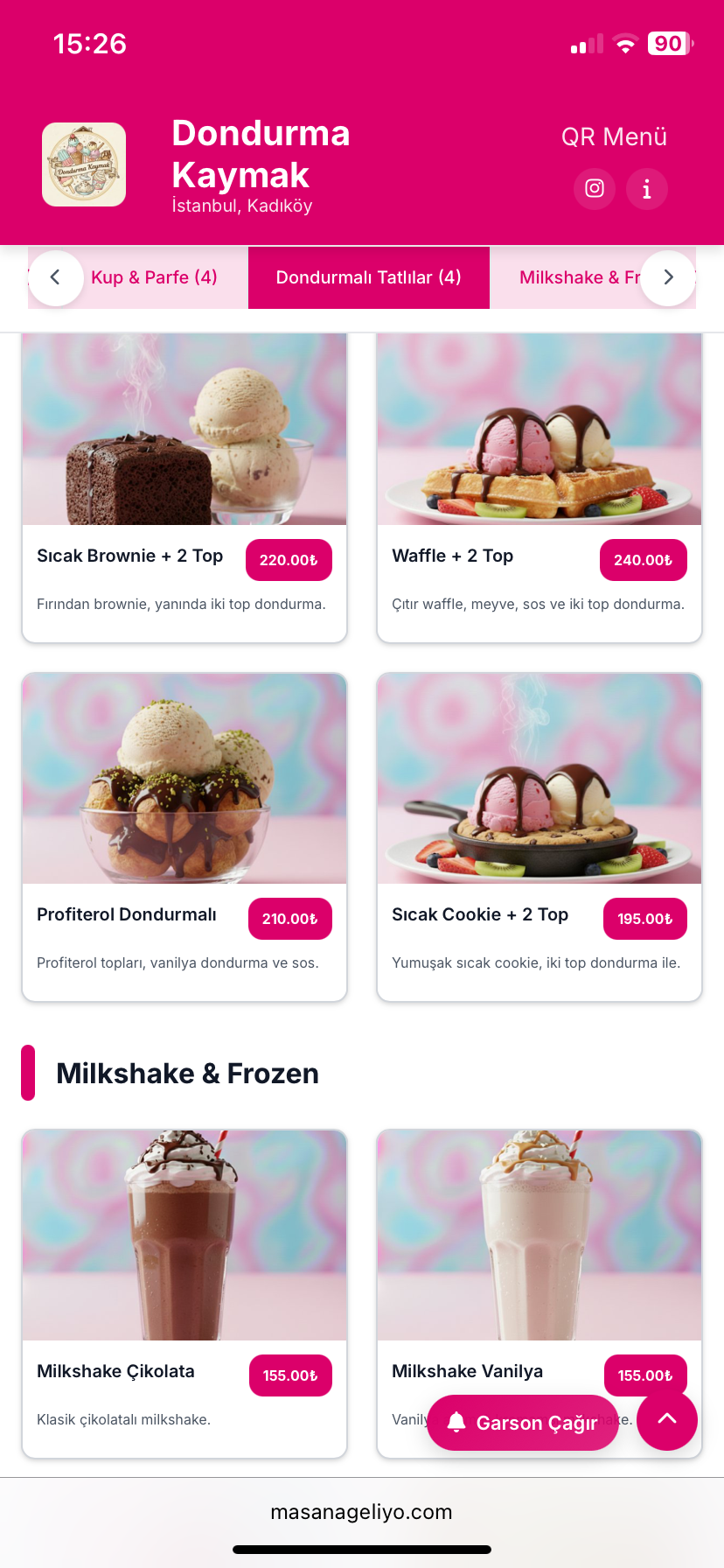The height and width of the screenshot is (1568, 724).
Task: Call the waiter with Garson Çağır
Action: 523,1423
